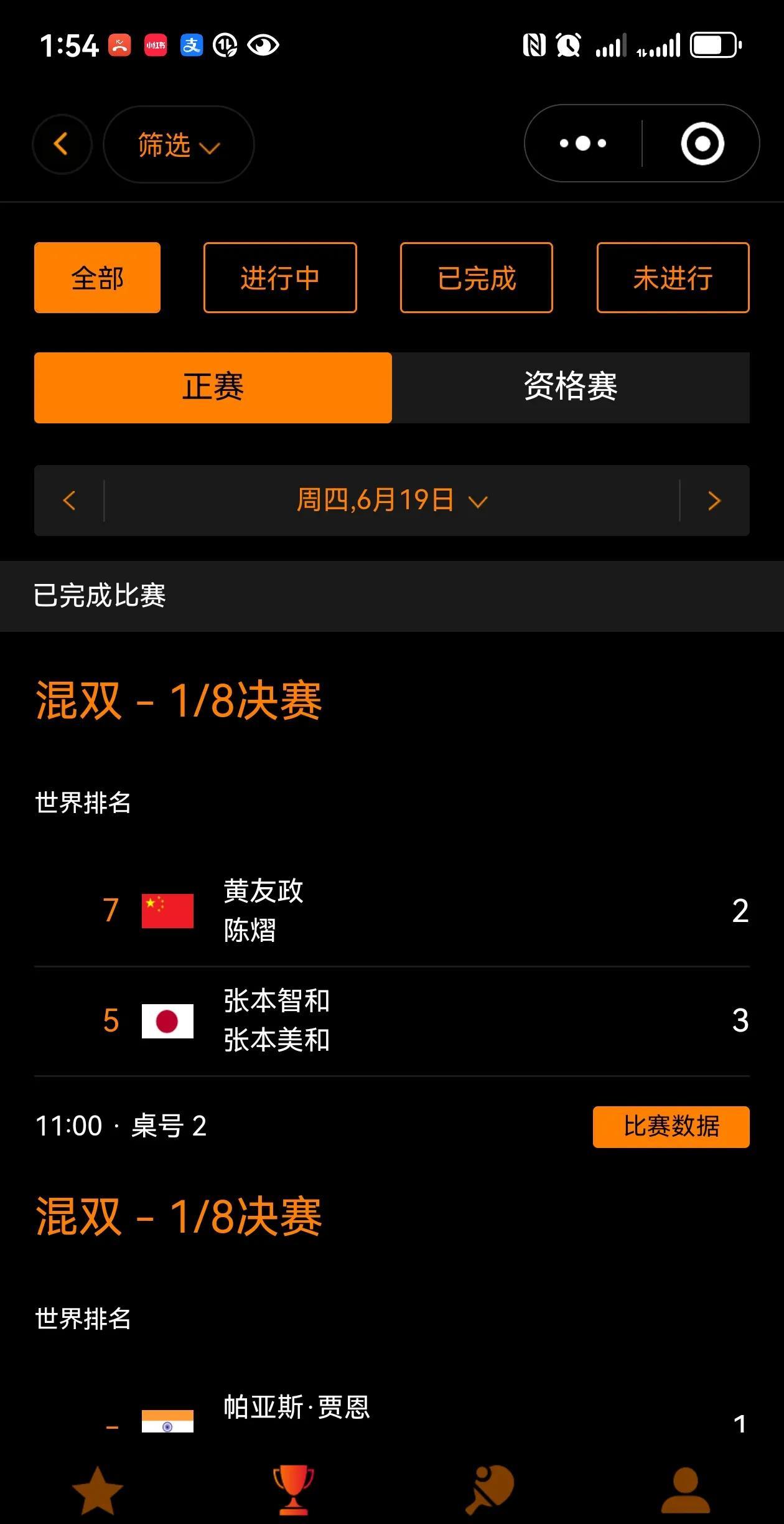Open the profile tab
Viewport: 784px width, 1524px height.
click(x=686, y=1489)
